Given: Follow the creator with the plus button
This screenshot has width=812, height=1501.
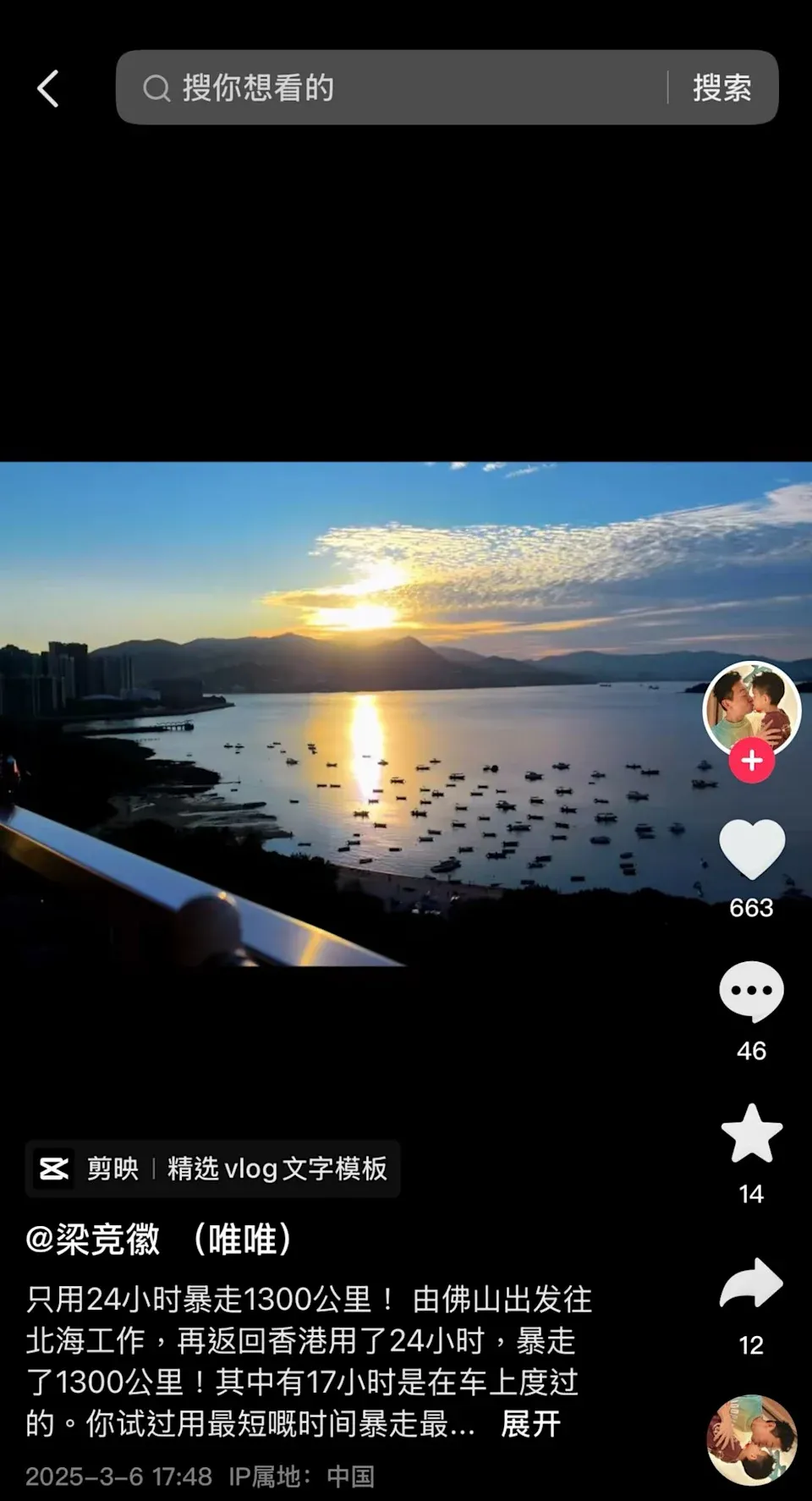Looking at the screenshot, I should (x=751, y=761).
